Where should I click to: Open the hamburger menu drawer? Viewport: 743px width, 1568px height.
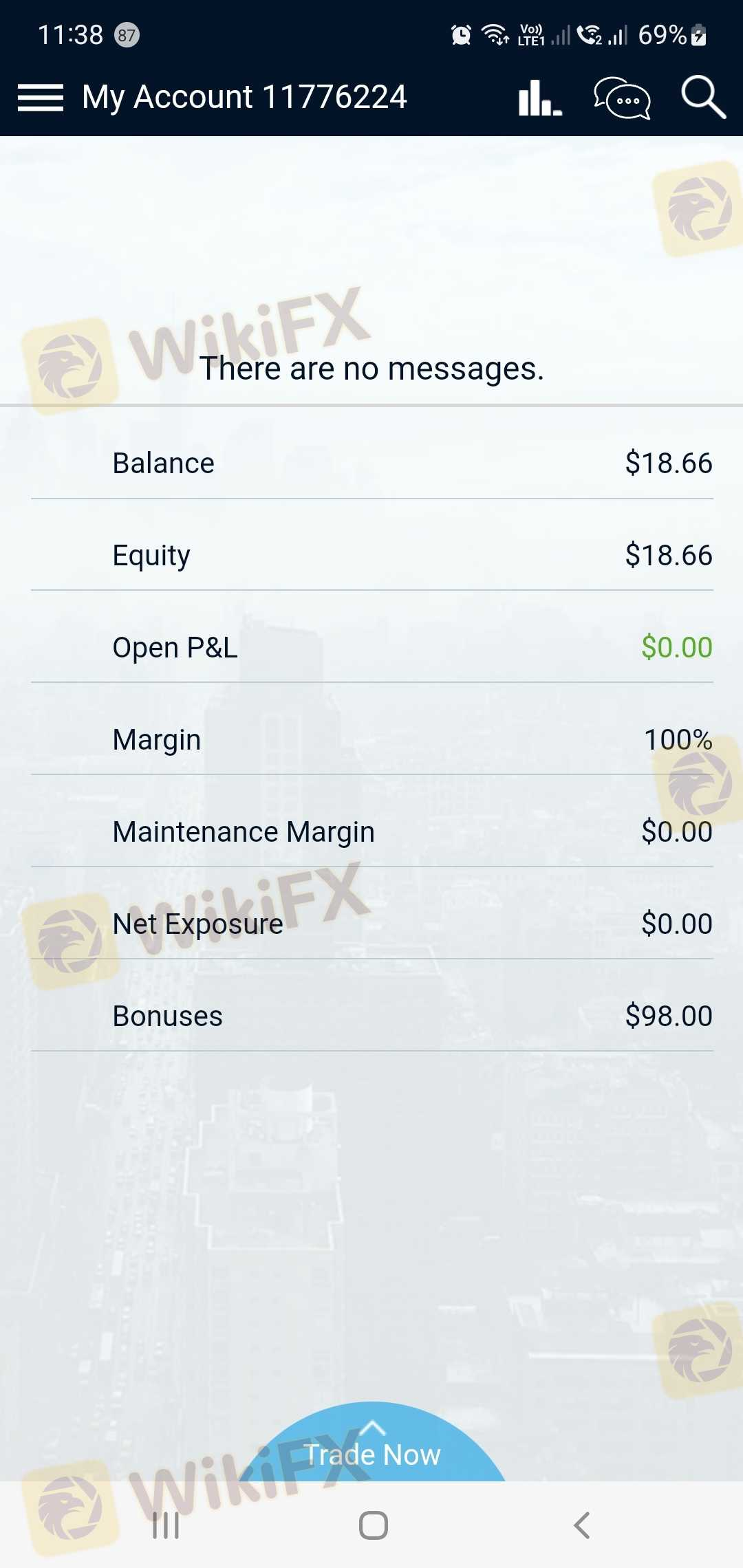(x=40, y=97)
